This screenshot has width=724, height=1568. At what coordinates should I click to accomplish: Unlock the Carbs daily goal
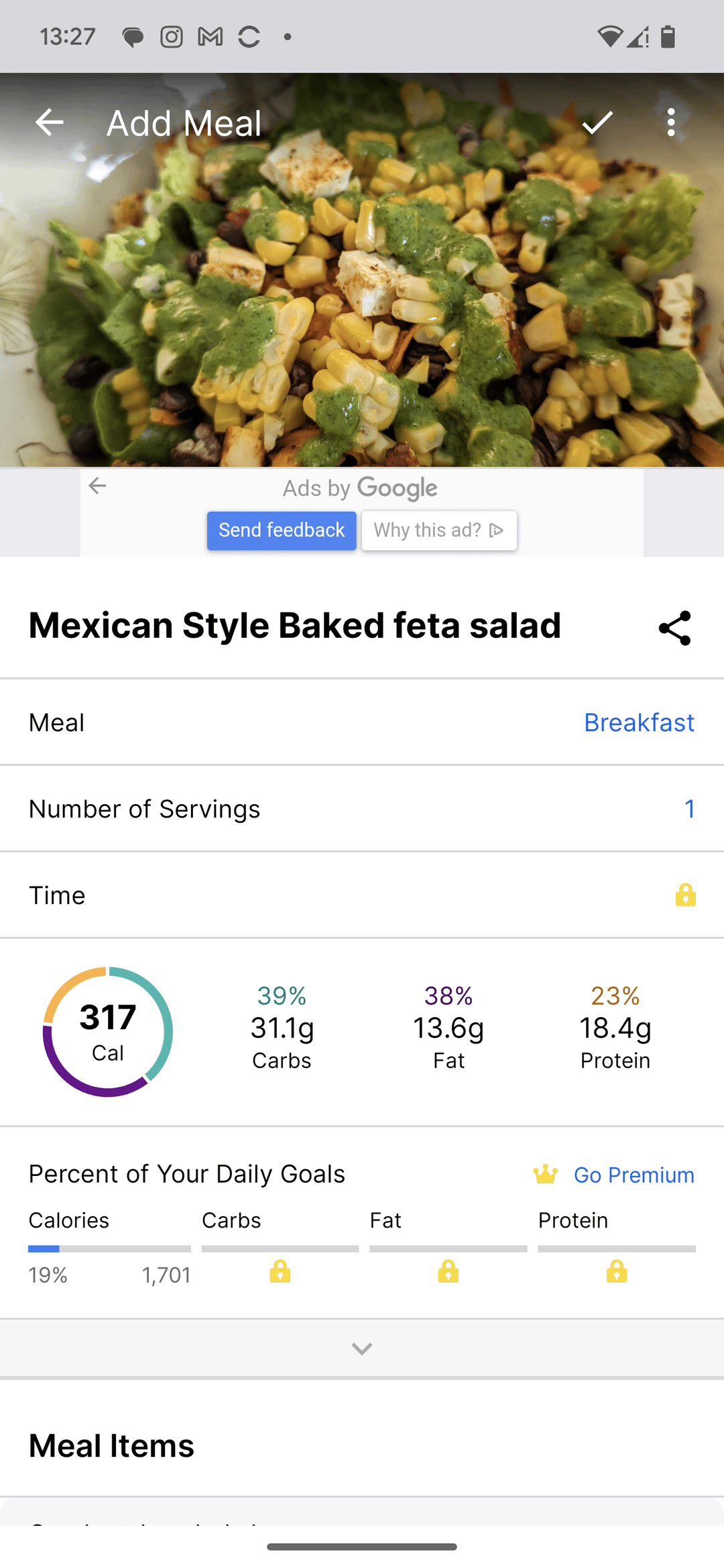[280, 1271]
